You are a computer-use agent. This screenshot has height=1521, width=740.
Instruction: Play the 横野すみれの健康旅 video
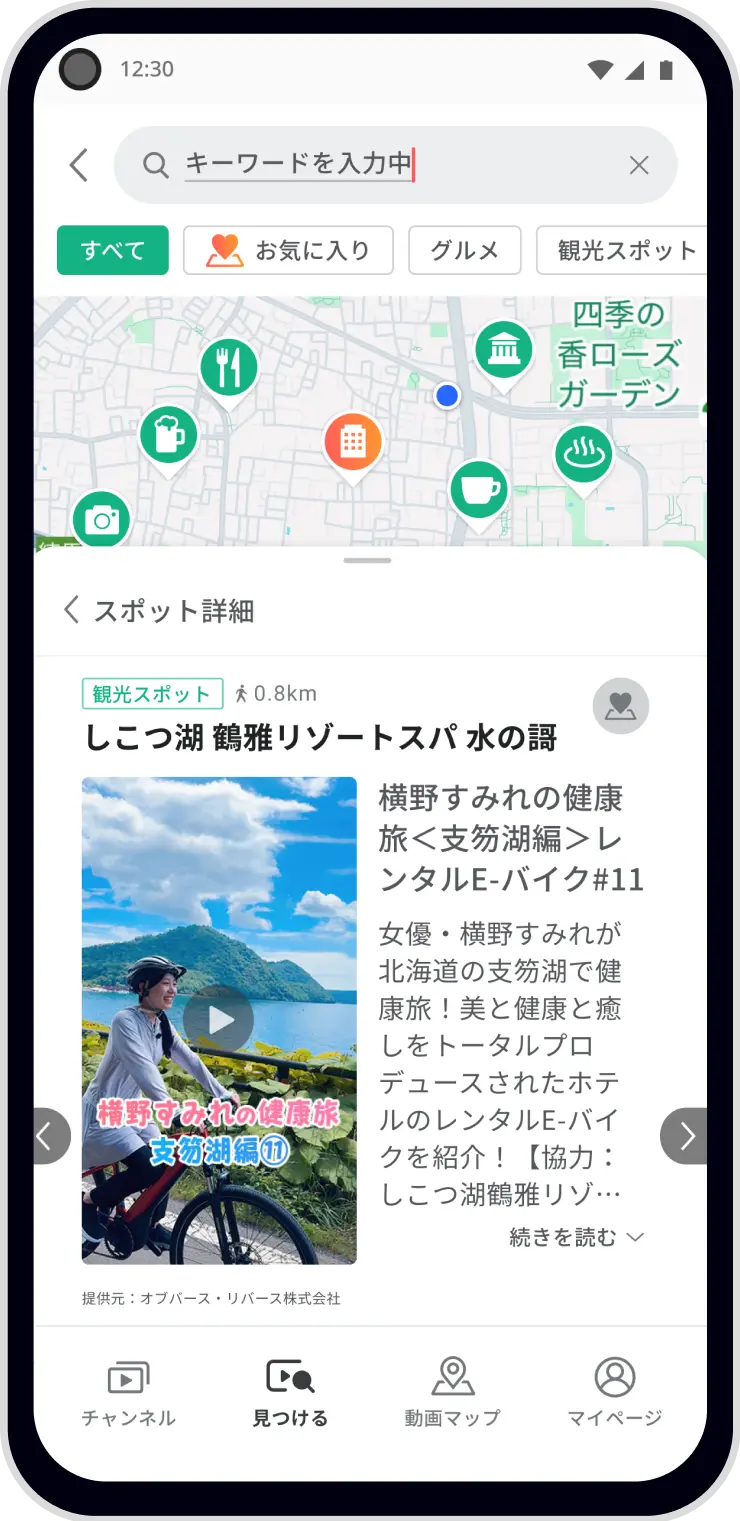tap(218, 1020)
